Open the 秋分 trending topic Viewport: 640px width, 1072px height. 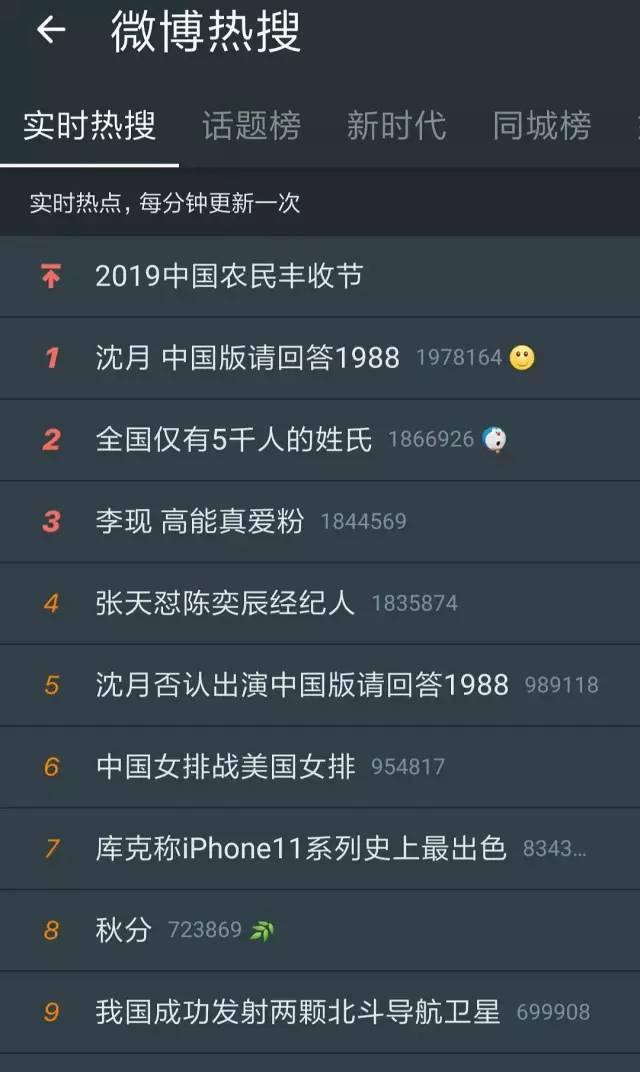point(124,930)
